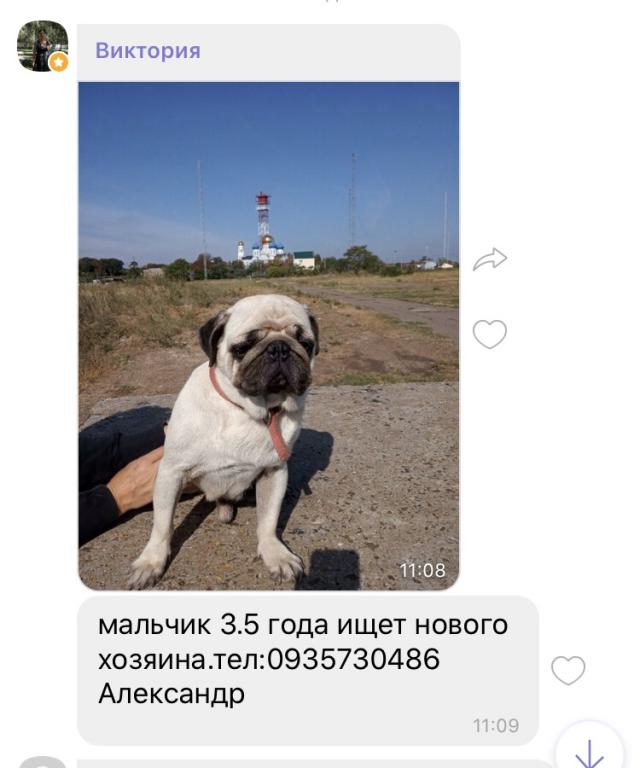640x768 pixels.
Task: Like the pug photo message
Action: (x=489, y=334)
